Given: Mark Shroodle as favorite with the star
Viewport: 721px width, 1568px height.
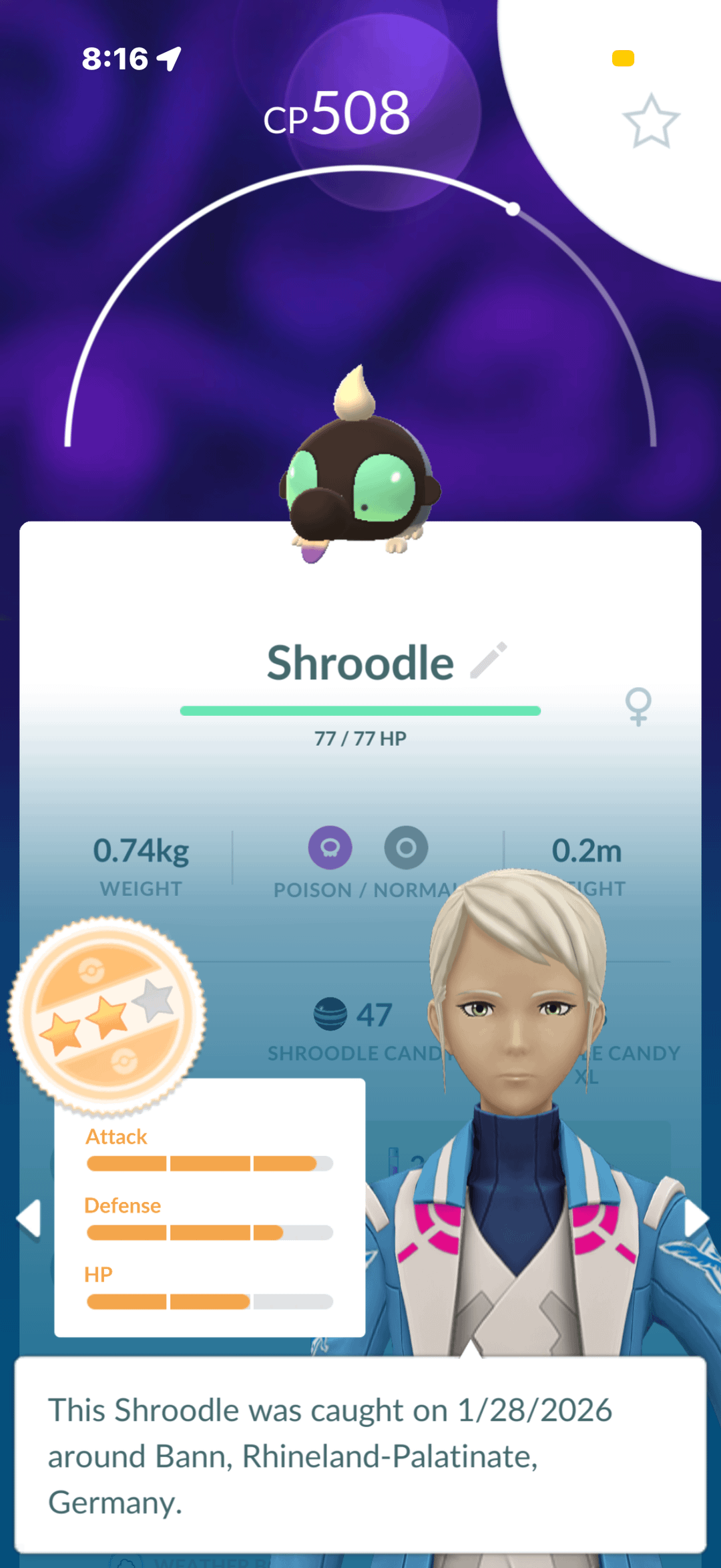Looking at the screenshot, I should click(x=651, y=122).
